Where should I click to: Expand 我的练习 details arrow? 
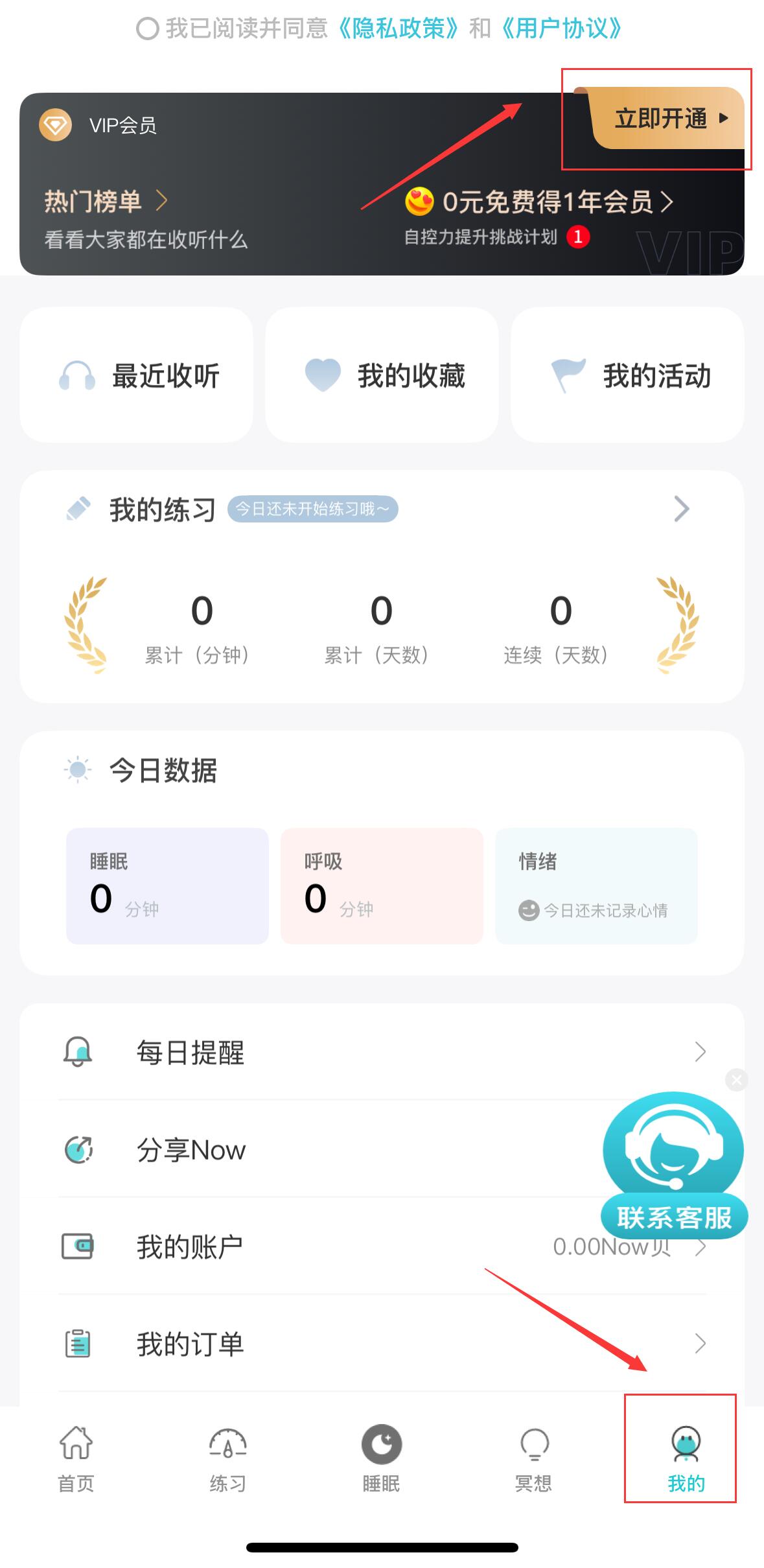coord(681,509)
